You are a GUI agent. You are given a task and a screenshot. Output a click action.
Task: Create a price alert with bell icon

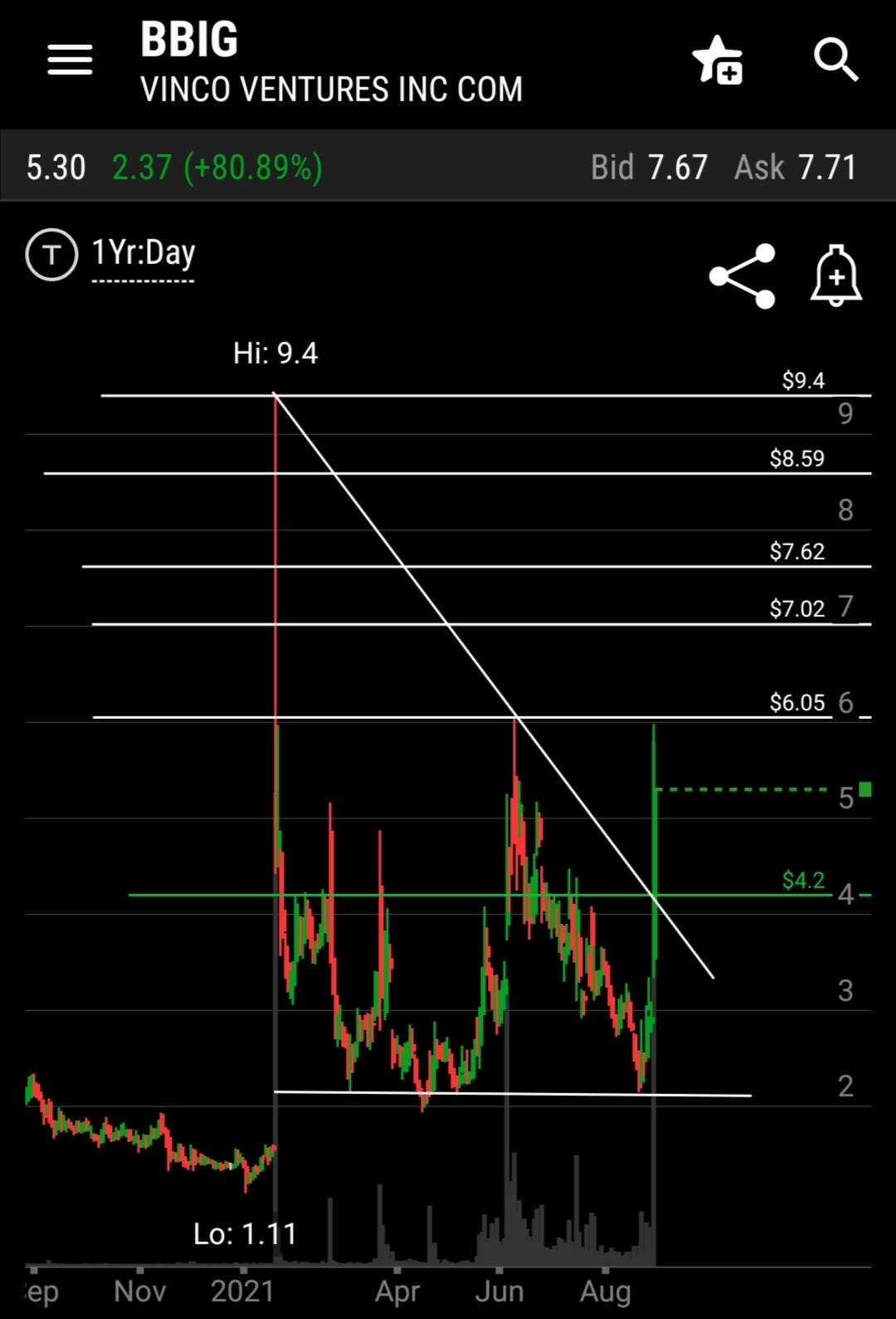[x=835, y=276]
